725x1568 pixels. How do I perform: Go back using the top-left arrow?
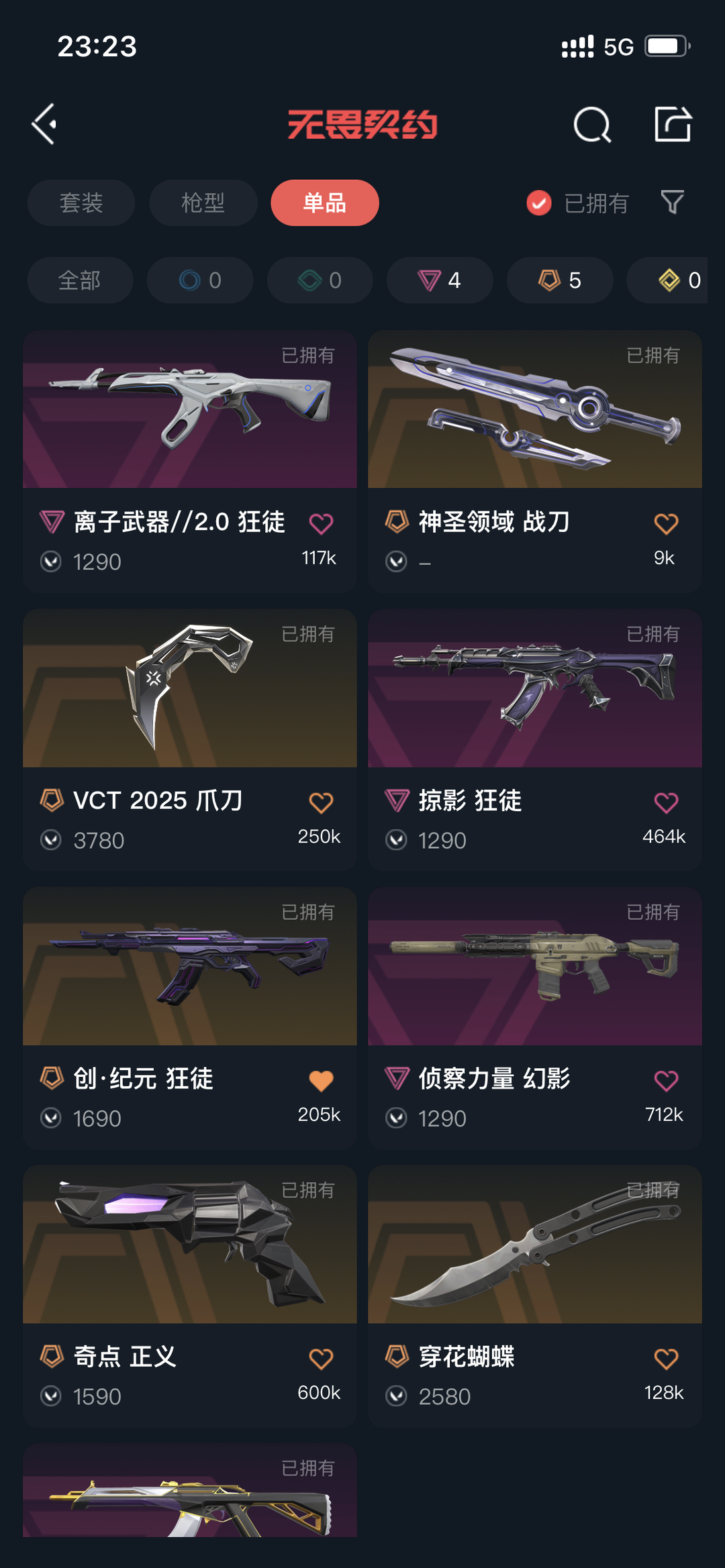pos(44,124)
